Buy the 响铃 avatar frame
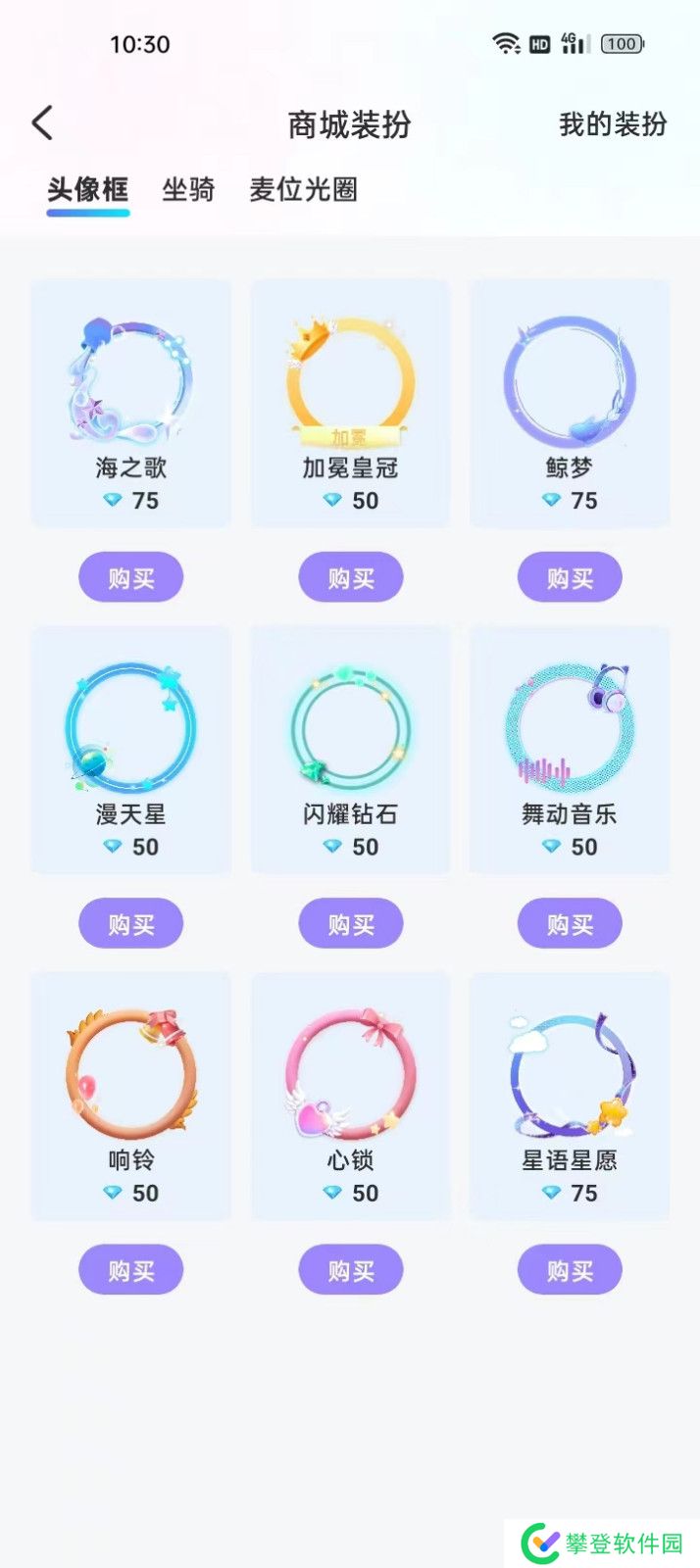Viewport: 700px width, 1568px height. pos(130,1270)
